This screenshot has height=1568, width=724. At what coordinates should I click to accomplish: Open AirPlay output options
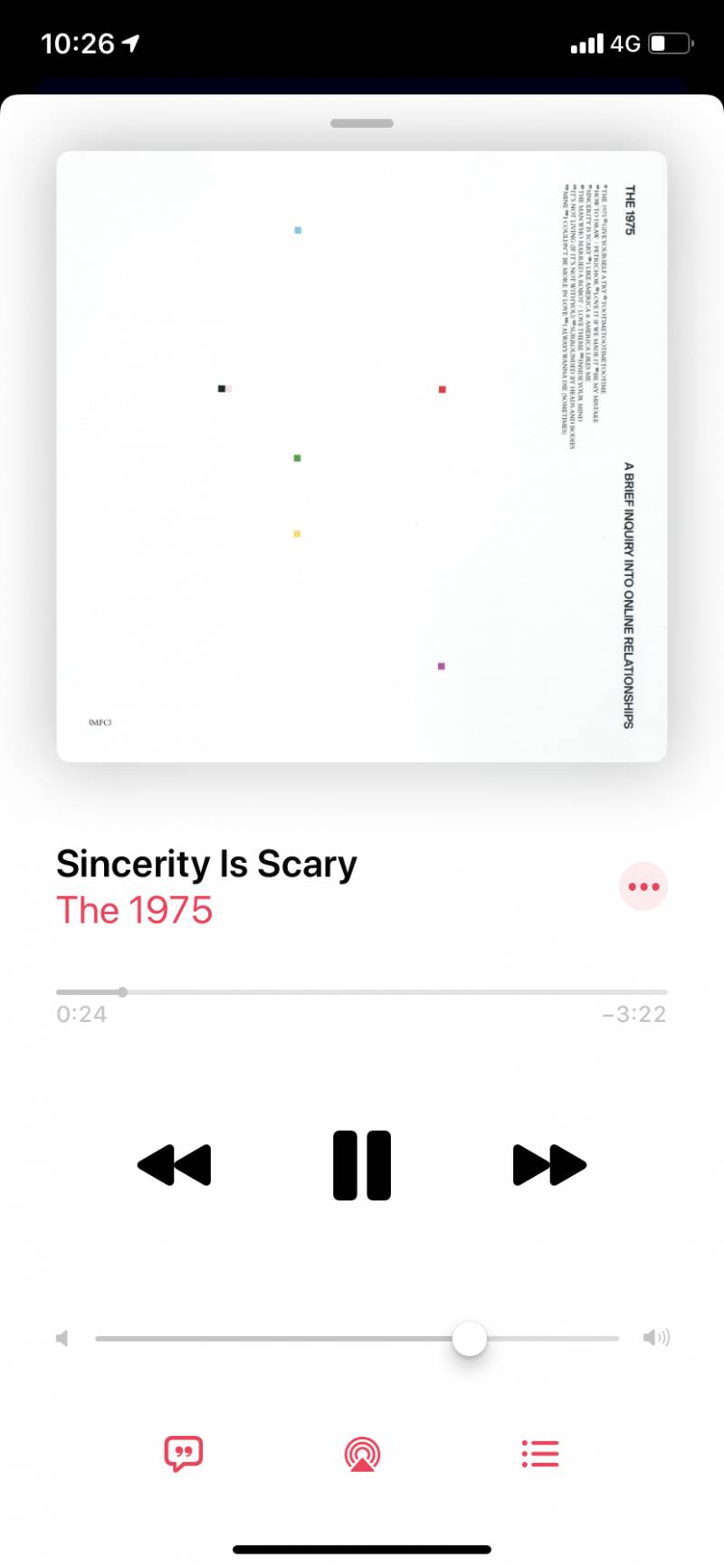362,1455
